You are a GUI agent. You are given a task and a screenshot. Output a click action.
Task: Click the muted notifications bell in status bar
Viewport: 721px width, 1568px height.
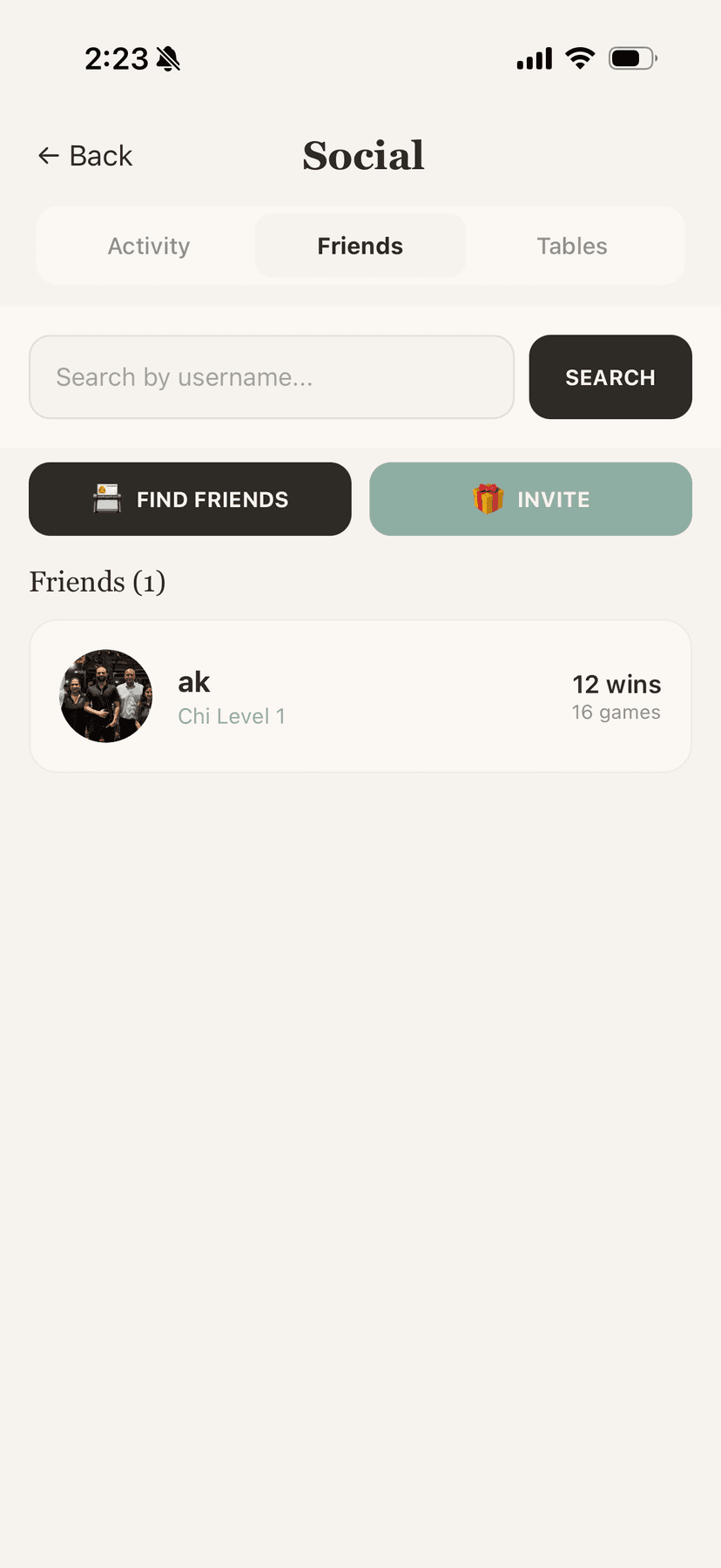point(169,57)
